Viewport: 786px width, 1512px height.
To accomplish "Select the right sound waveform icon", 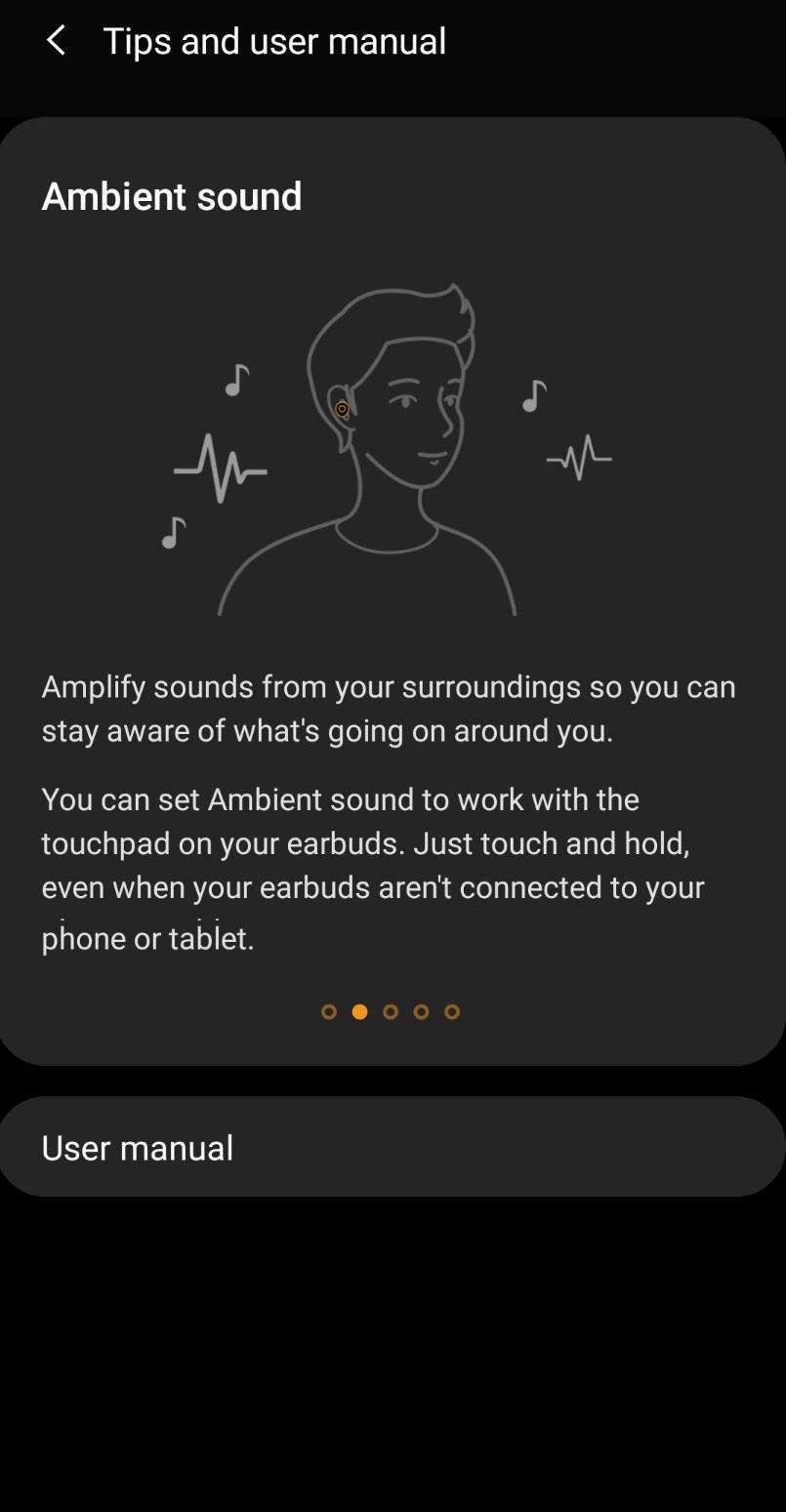I will (x=578, y=454).
